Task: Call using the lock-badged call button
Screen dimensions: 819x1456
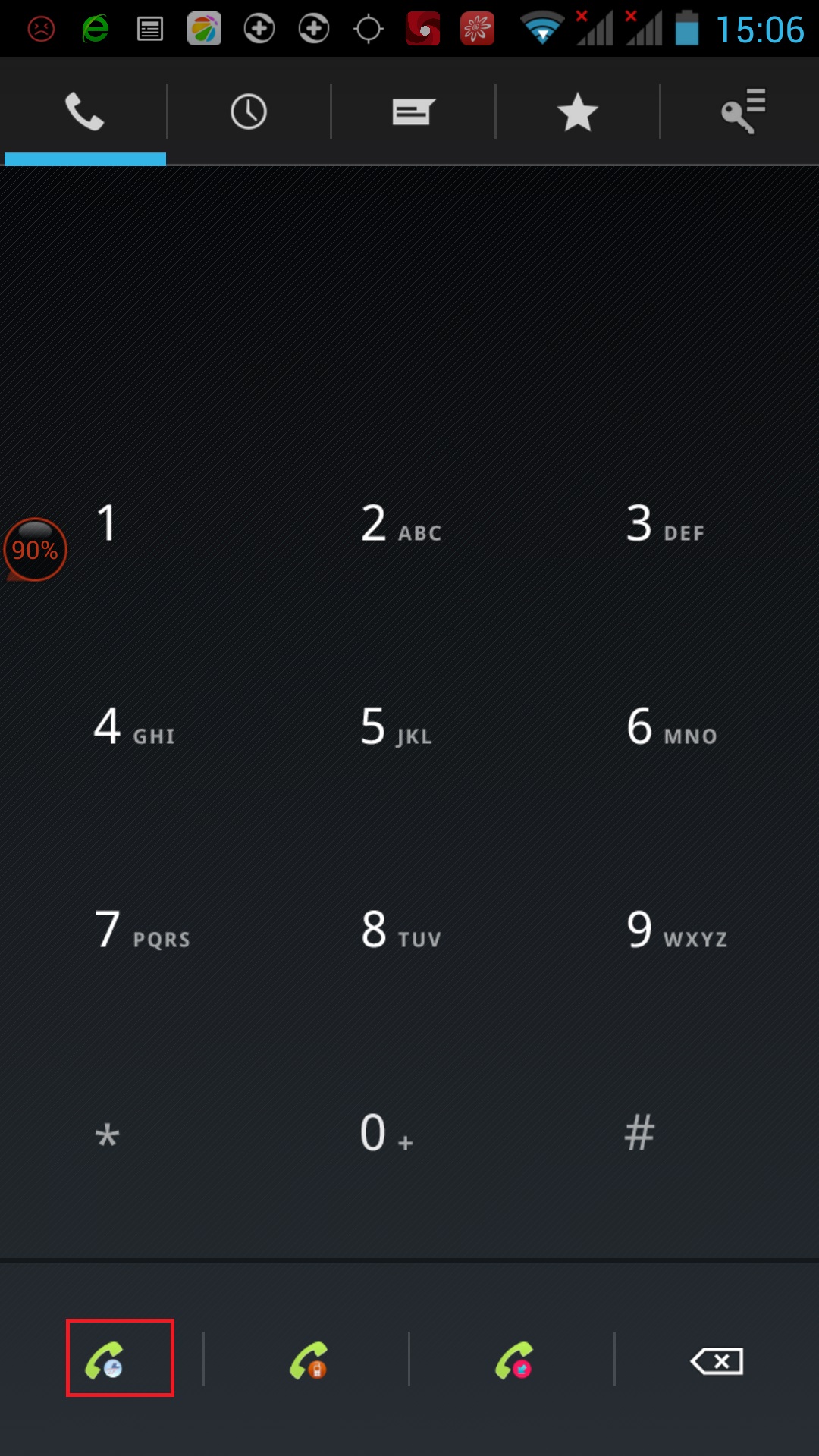Action: [309, 1360]
